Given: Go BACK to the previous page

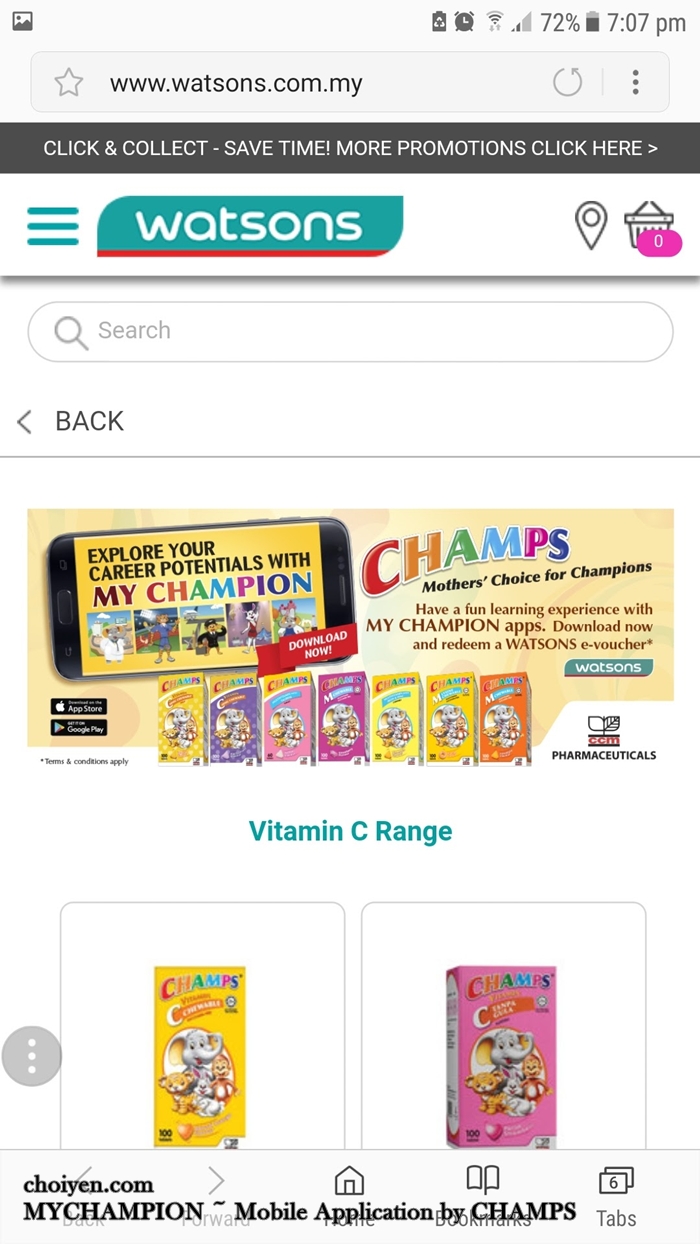Looking at the screenshot, I should coord(70,421).
